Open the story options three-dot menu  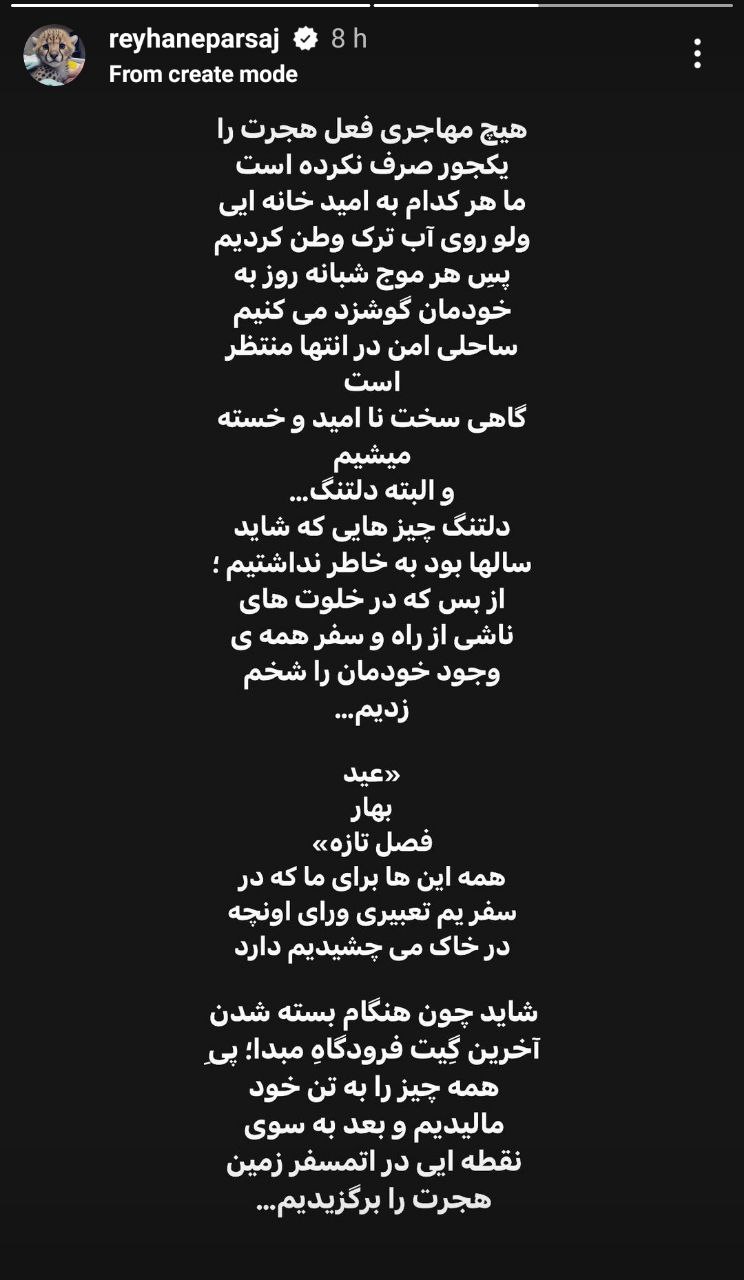click(x=697, y=51)
